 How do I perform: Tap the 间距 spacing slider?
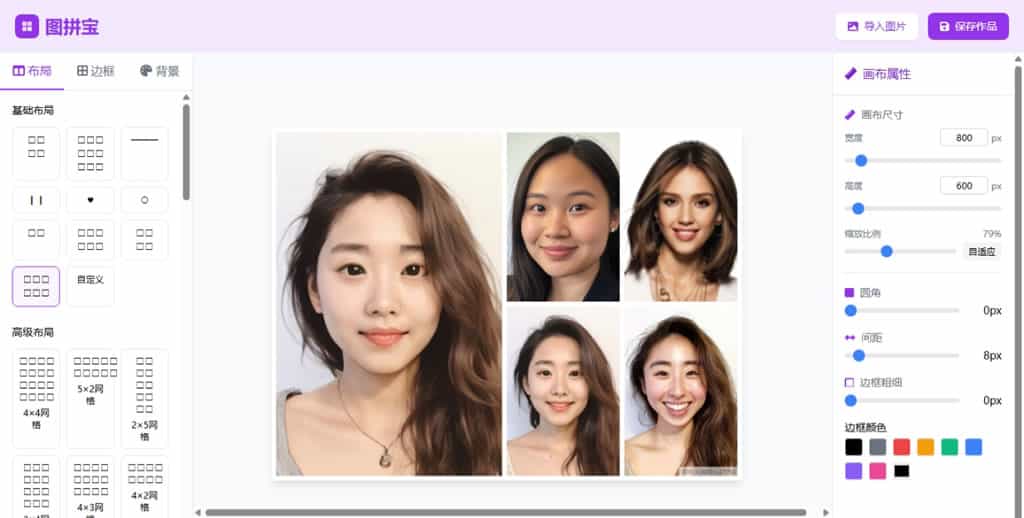pyautogui.click(x=903, y=355)
